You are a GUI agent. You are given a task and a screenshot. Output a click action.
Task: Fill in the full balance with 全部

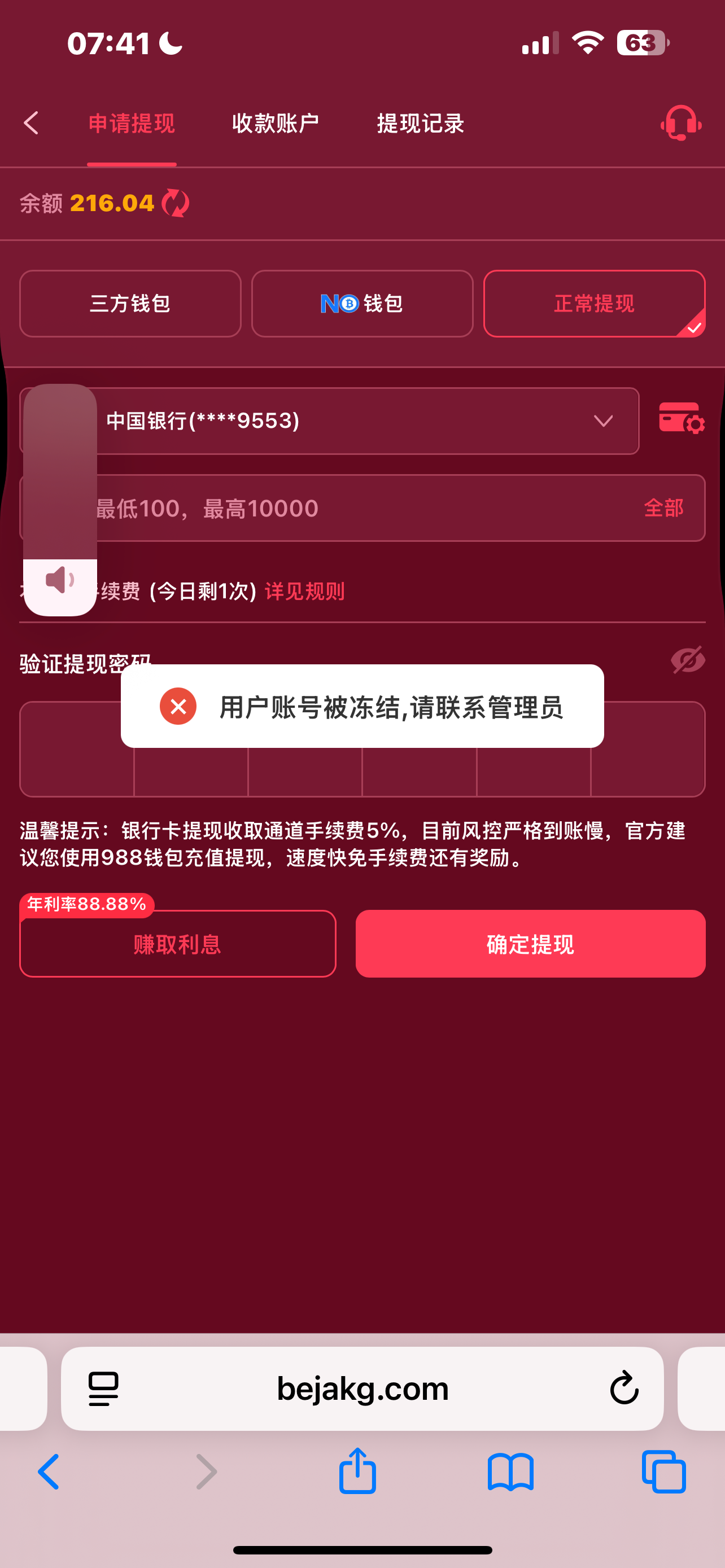pos(663,508)
